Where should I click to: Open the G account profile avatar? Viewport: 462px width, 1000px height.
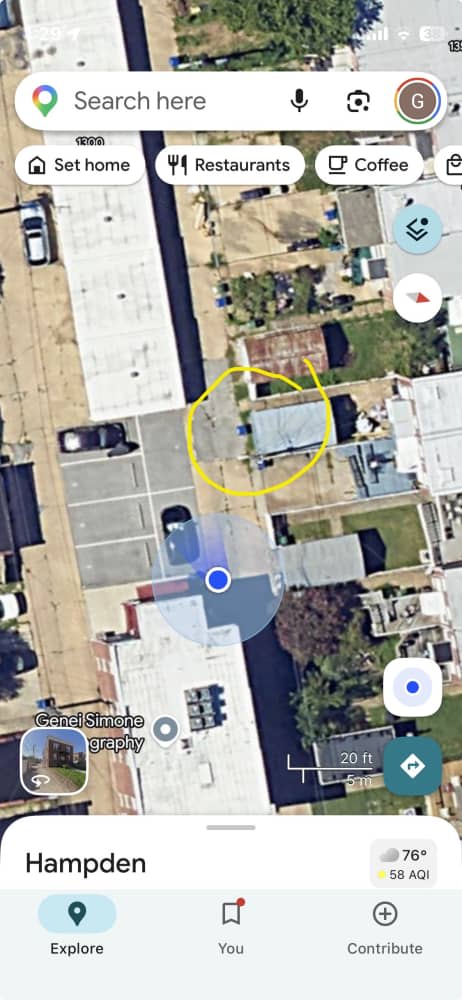tap(417, 101)
